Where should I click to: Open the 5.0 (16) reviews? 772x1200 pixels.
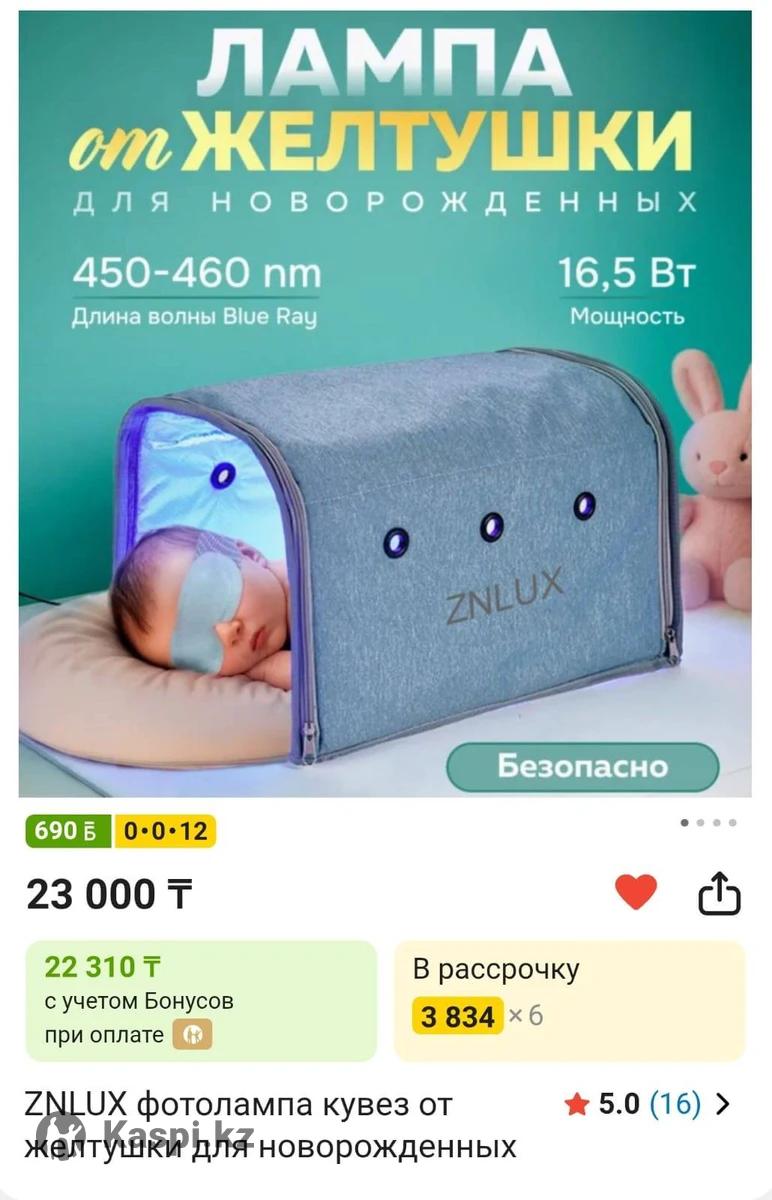[648, 1104]
